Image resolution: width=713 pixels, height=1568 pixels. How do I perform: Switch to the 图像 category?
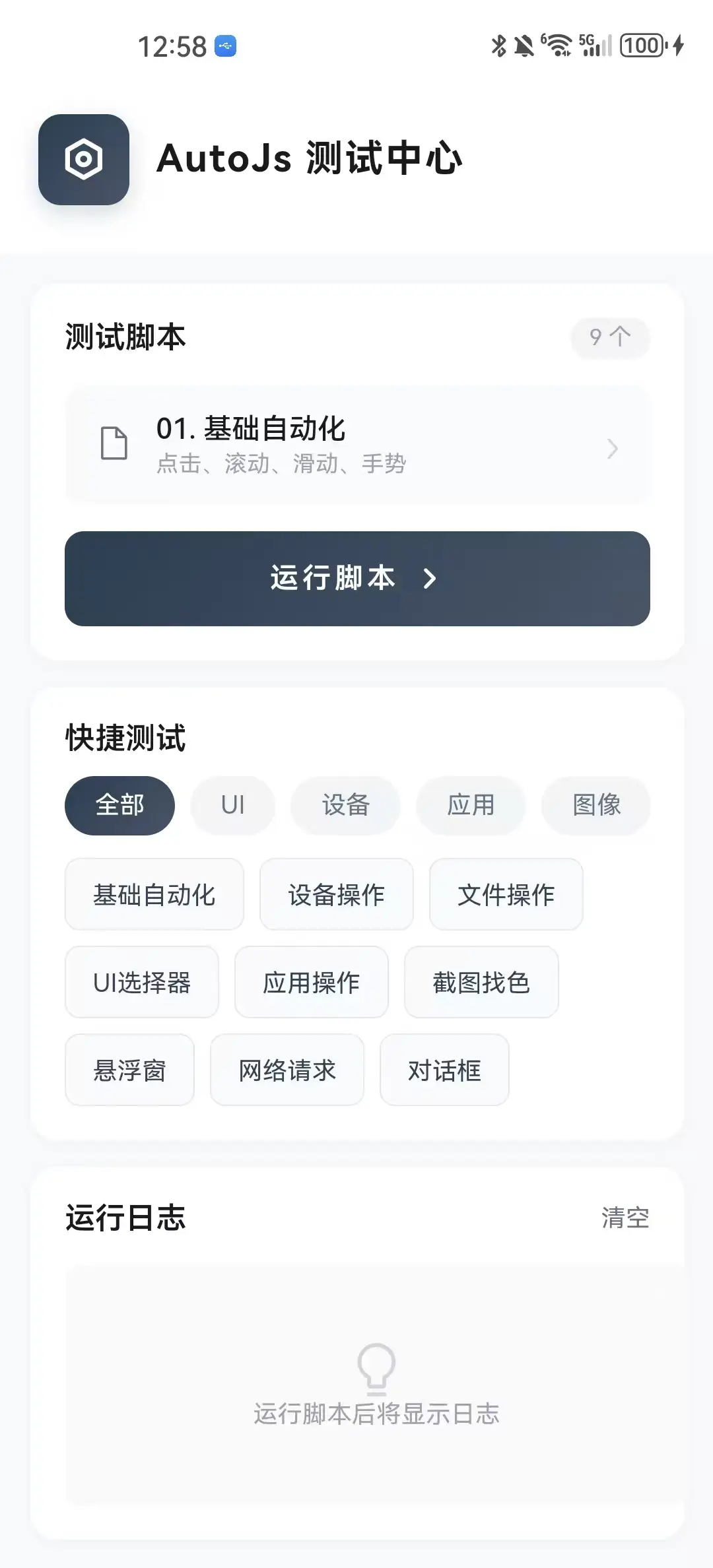(x=595, y=805)
